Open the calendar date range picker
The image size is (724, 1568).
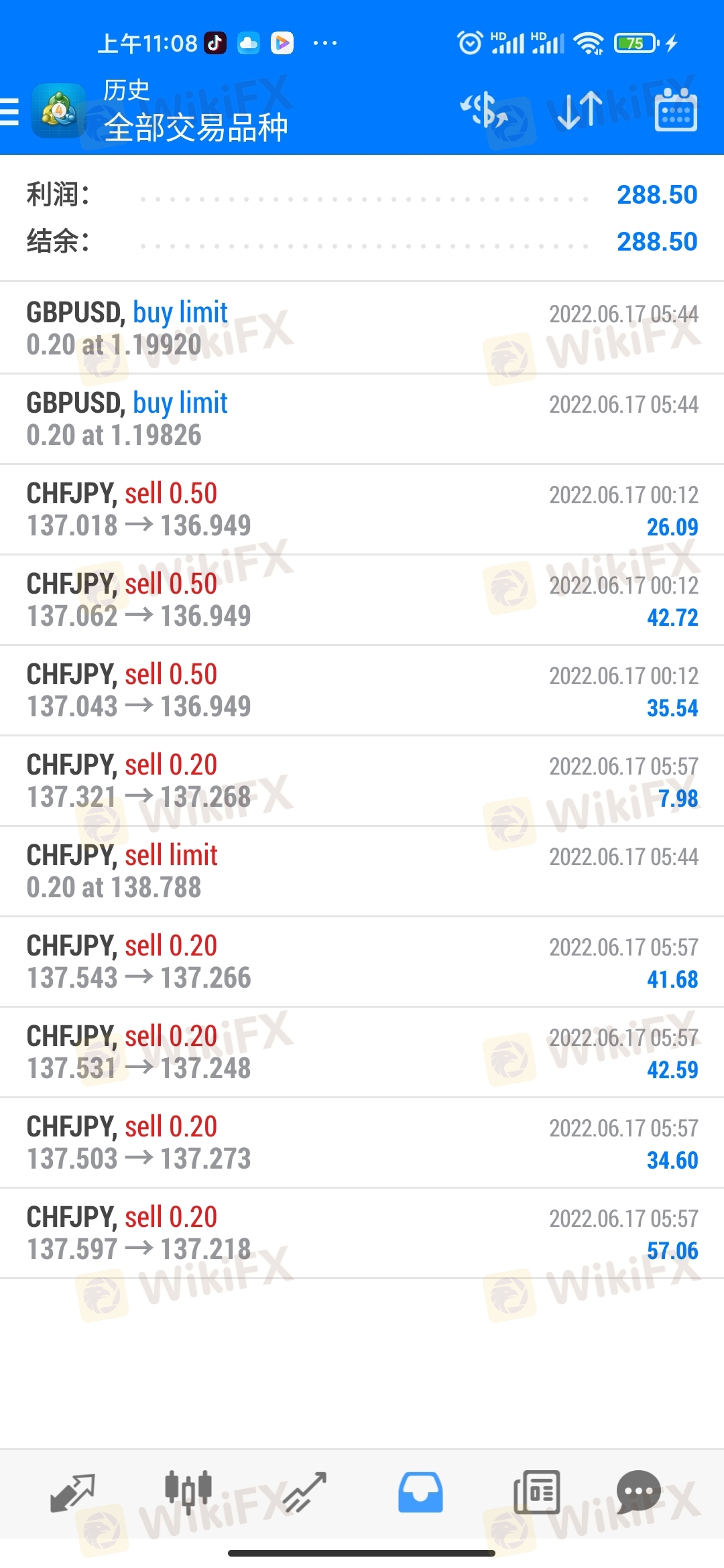click(x=676, y=110)
